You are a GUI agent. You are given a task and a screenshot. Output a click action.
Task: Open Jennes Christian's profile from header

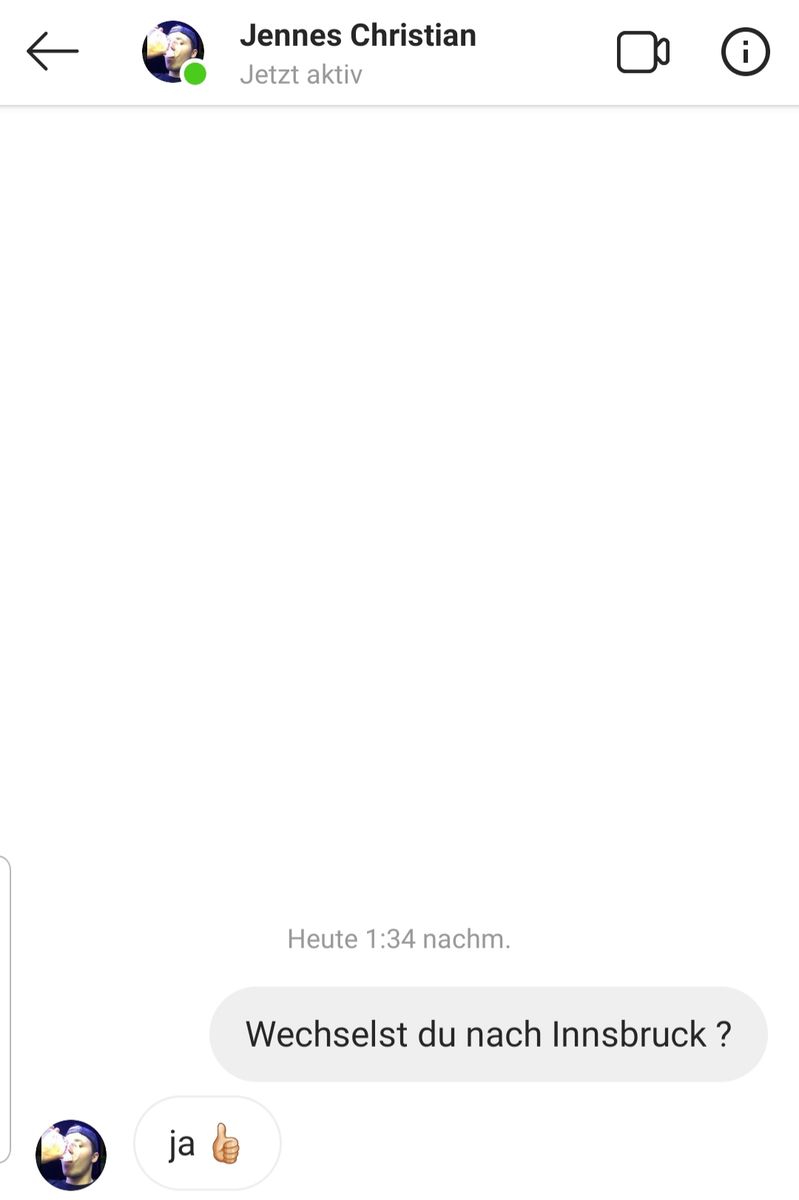(x=357, y=37)
